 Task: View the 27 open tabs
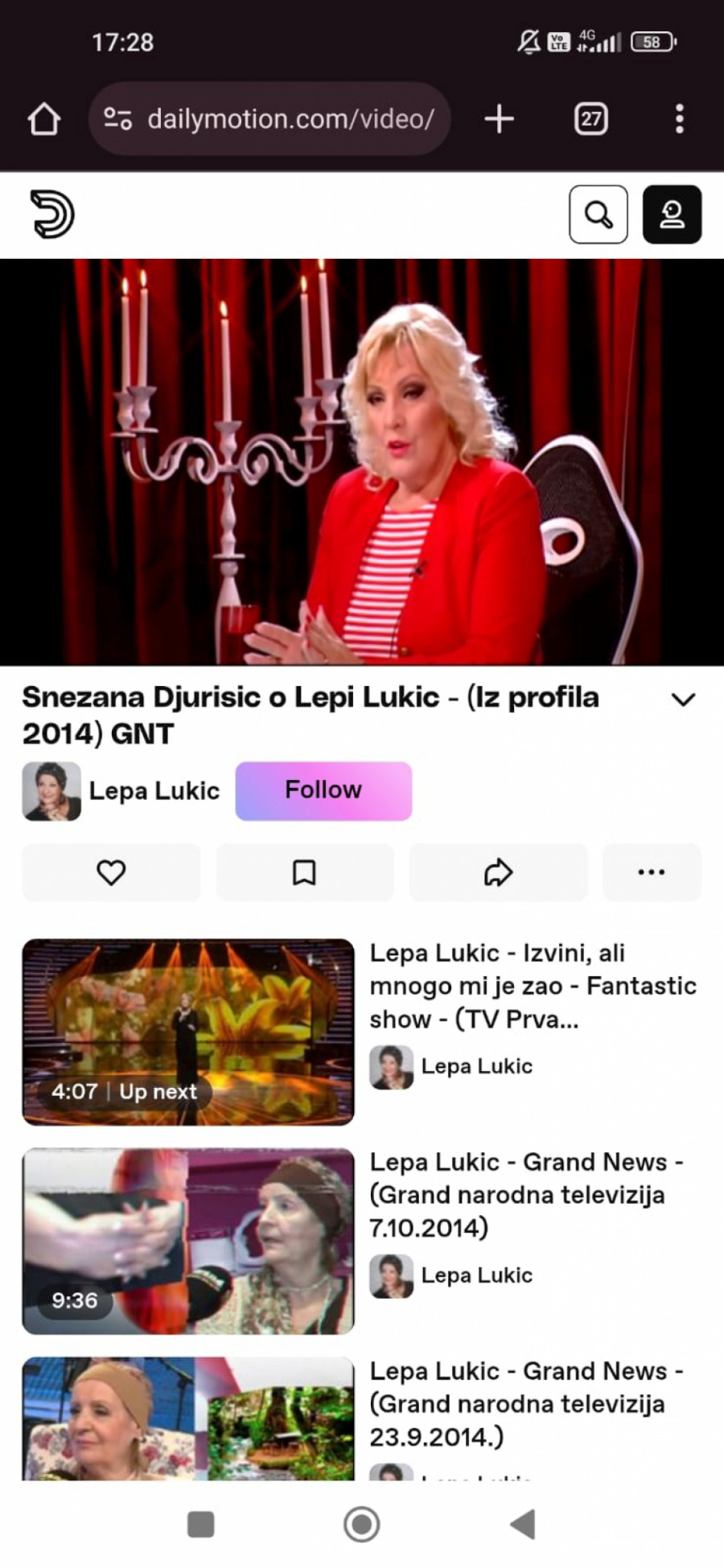[x=590, y=119]
